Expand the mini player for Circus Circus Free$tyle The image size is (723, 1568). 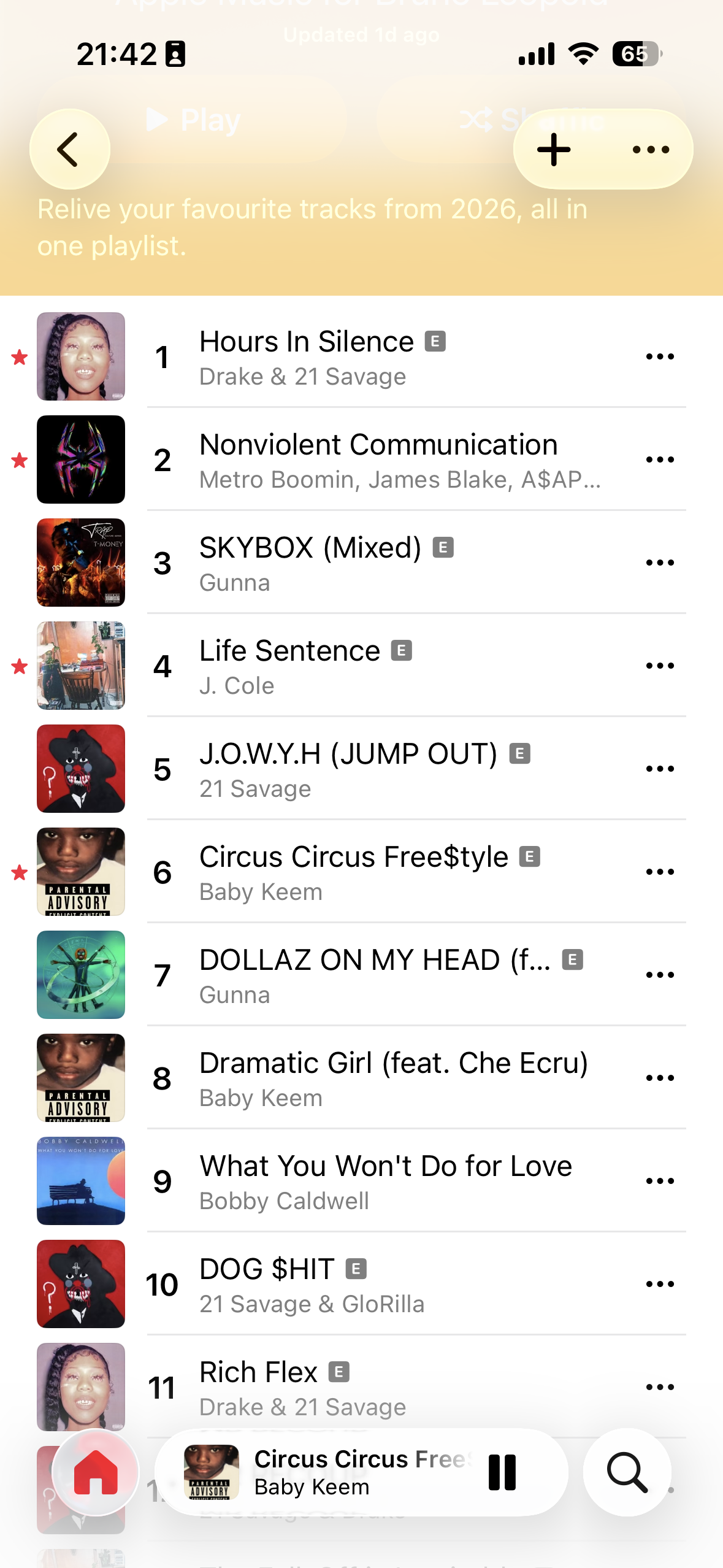click(343, 1472)
